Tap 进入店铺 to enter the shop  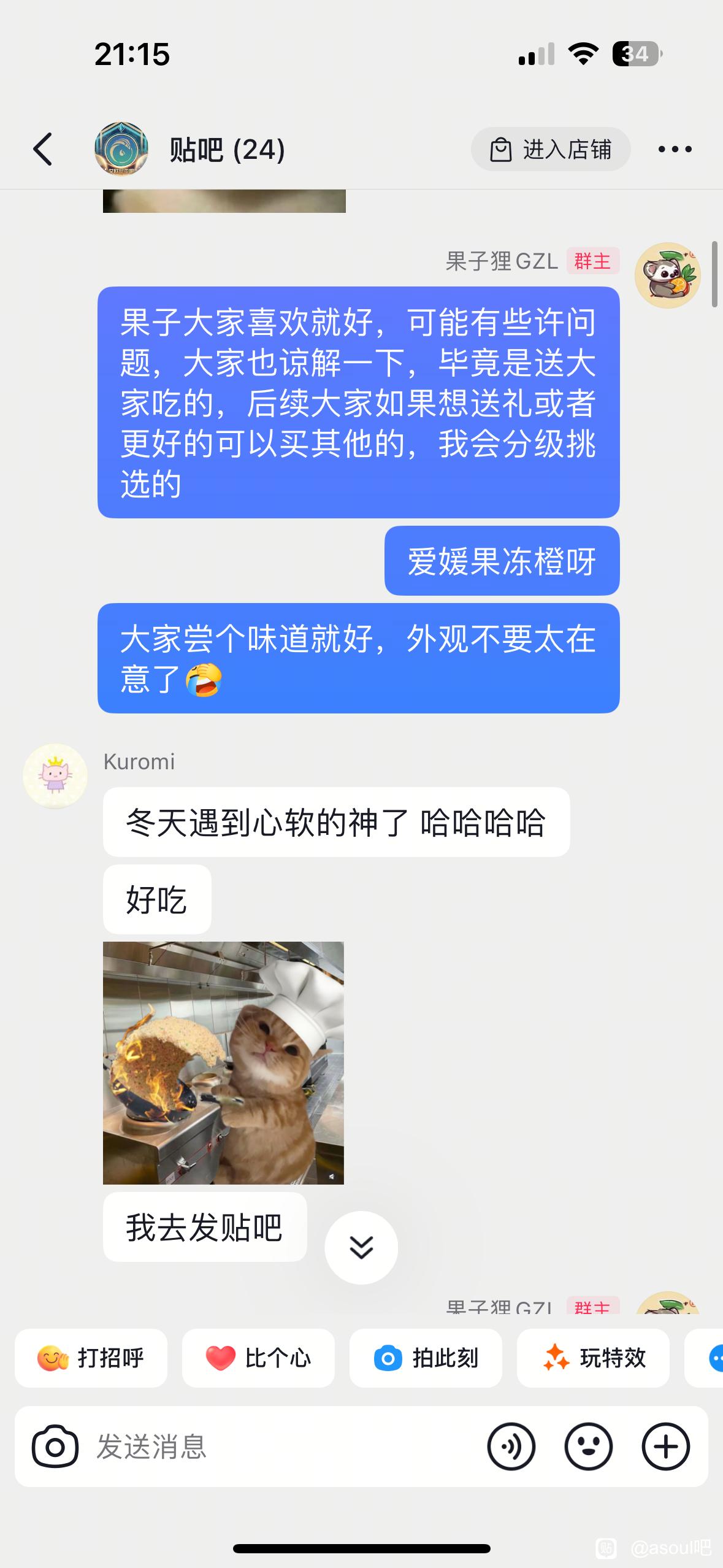click(x=551, y=149)
